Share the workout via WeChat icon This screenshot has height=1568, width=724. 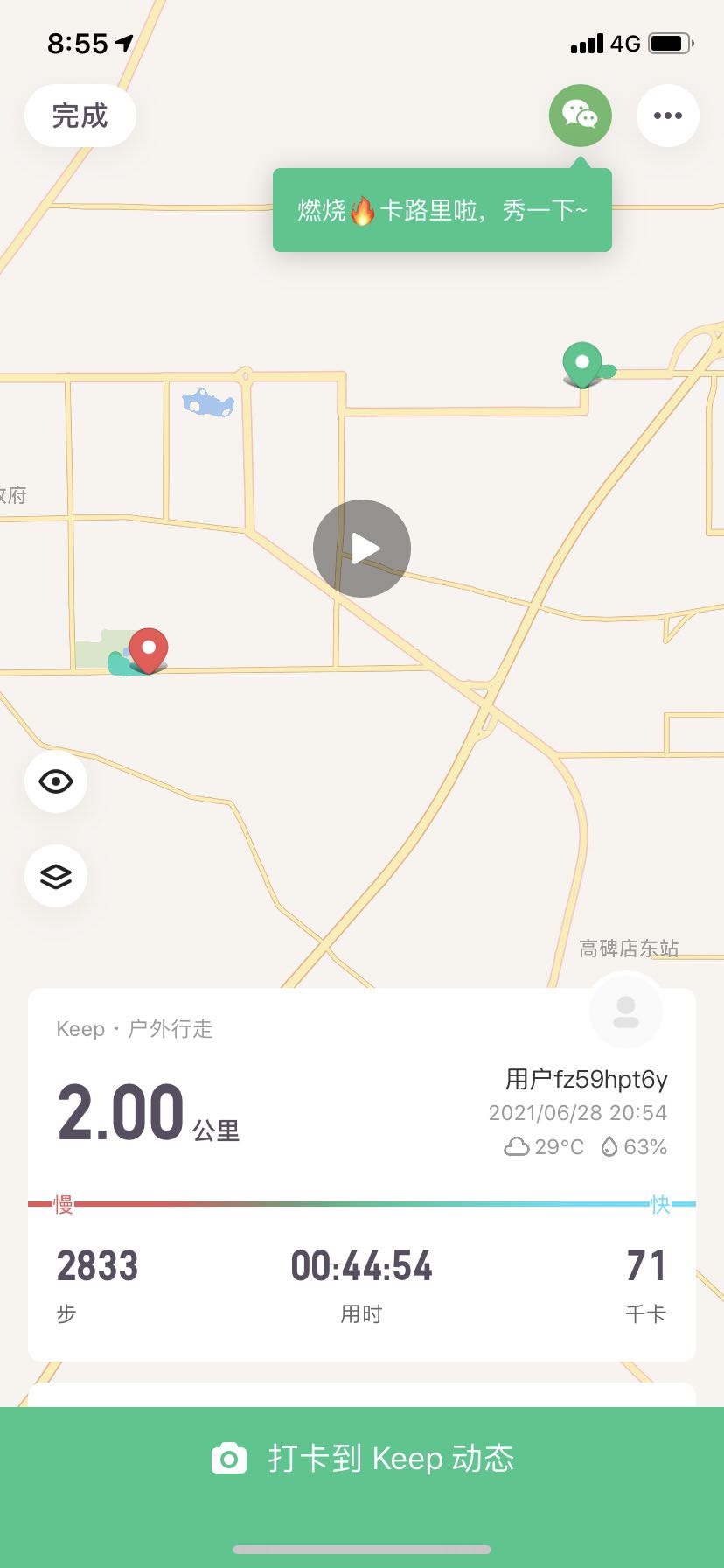tap(580, 115)
